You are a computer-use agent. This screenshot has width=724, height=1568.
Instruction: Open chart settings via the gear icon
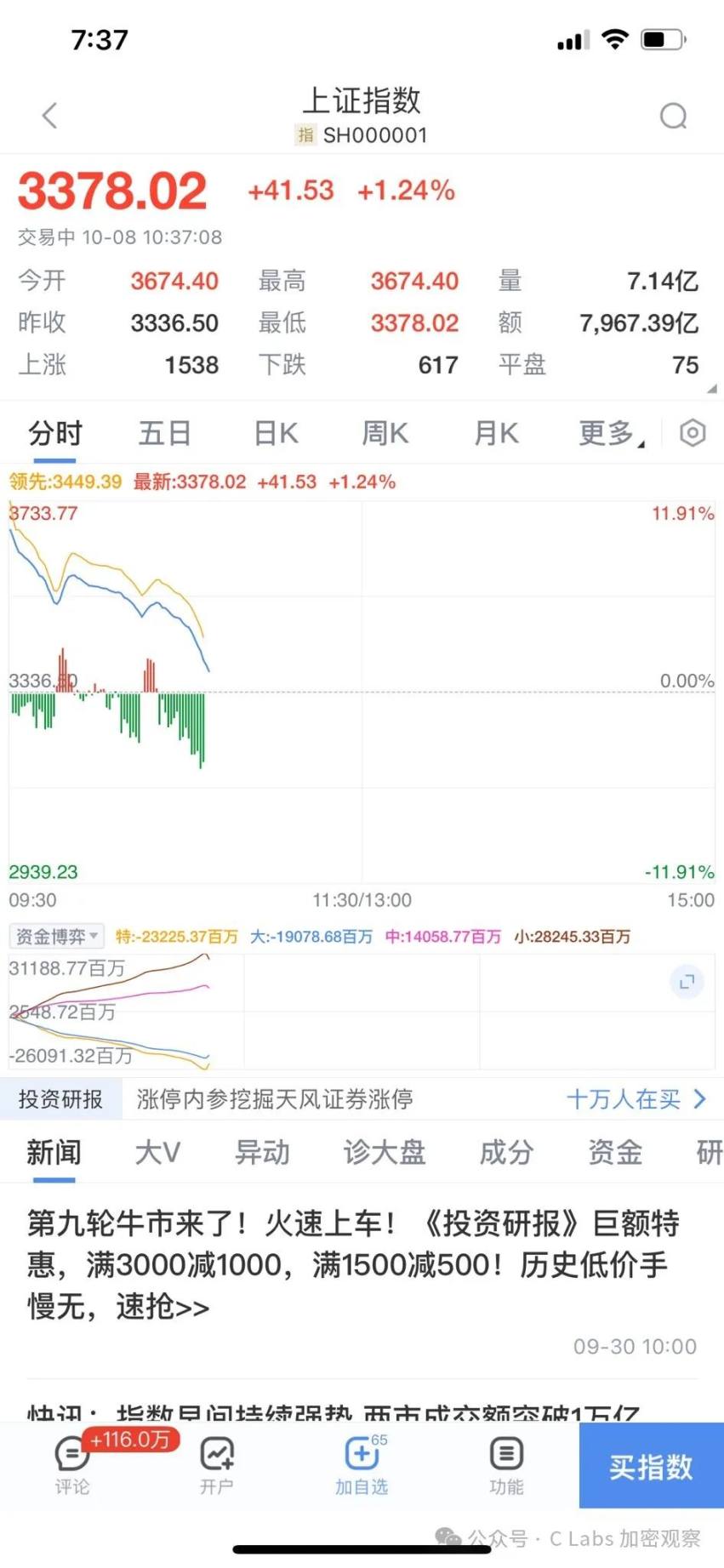coord(692,433)
